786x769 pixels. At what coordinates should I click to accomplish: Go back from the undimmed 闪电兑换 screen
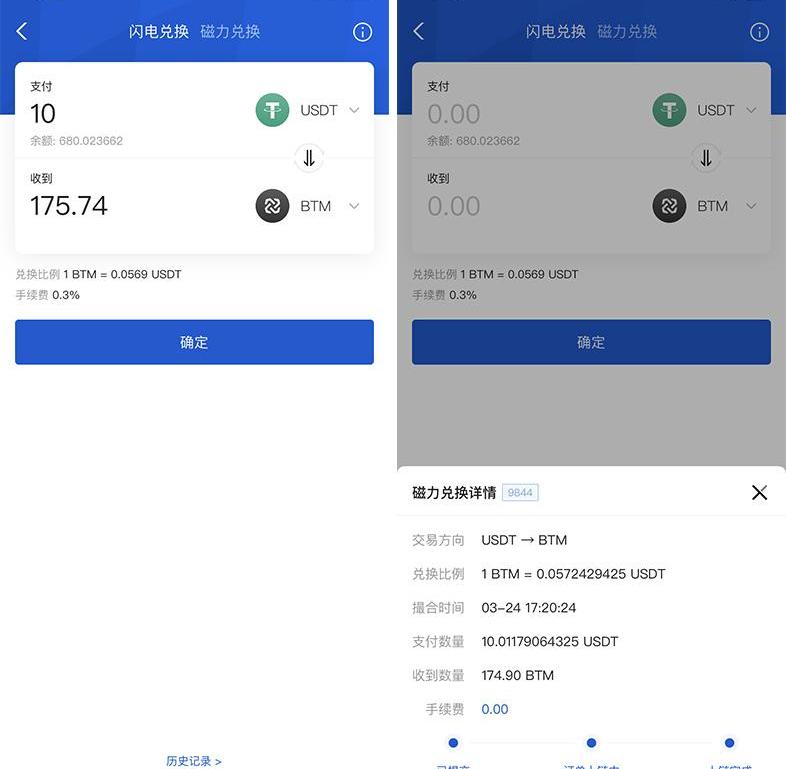[22, 31]
